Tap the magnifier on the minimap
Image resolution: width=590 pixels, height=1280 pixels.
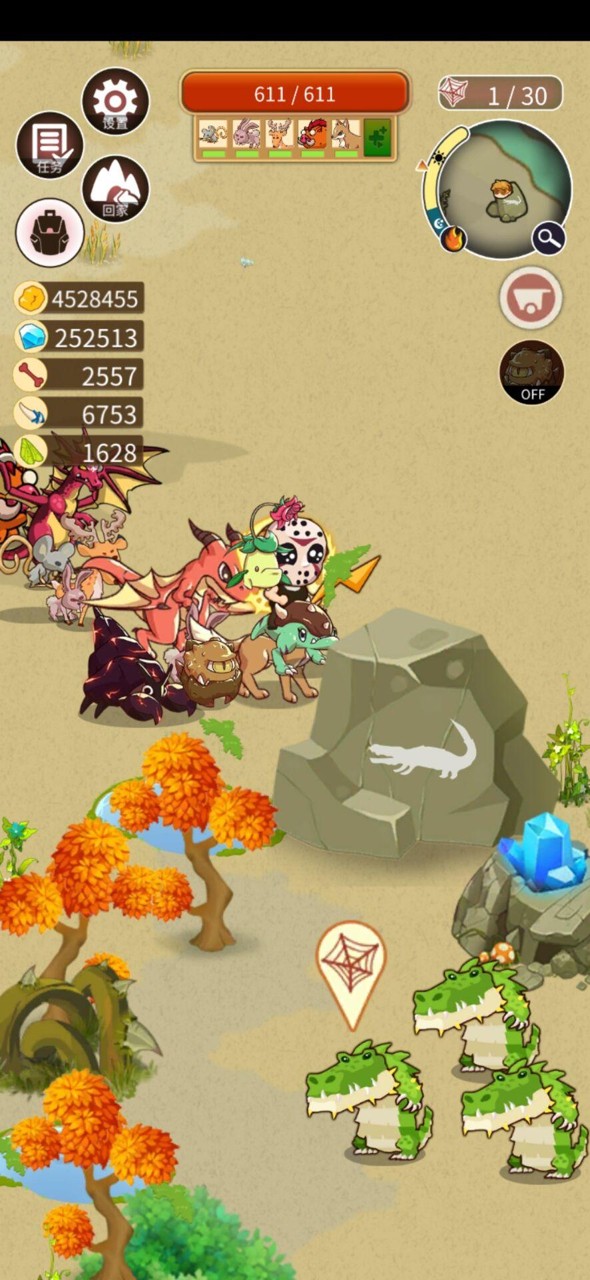[548, 238]
